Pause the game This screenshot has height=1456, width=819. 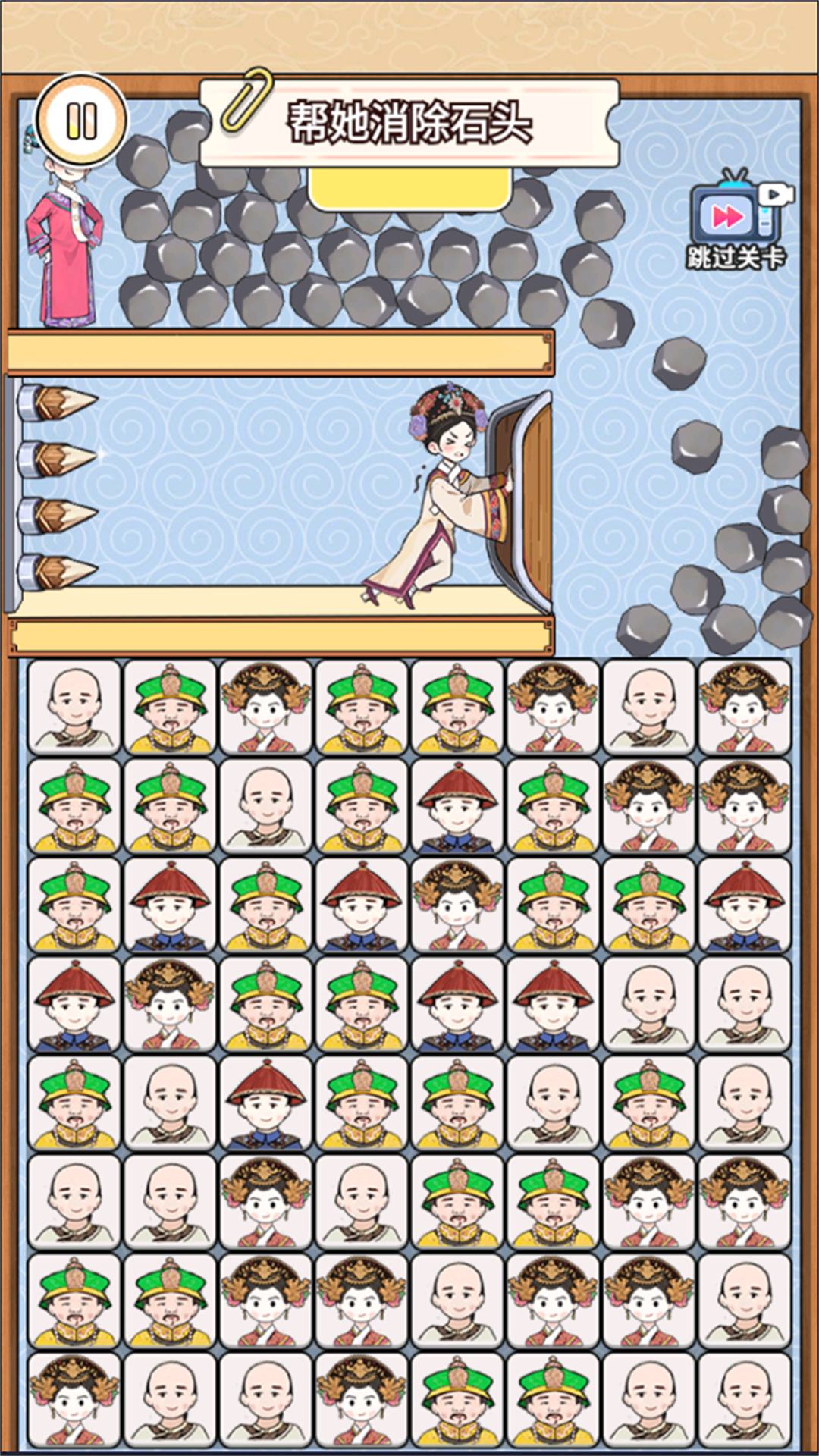(81, 120)
